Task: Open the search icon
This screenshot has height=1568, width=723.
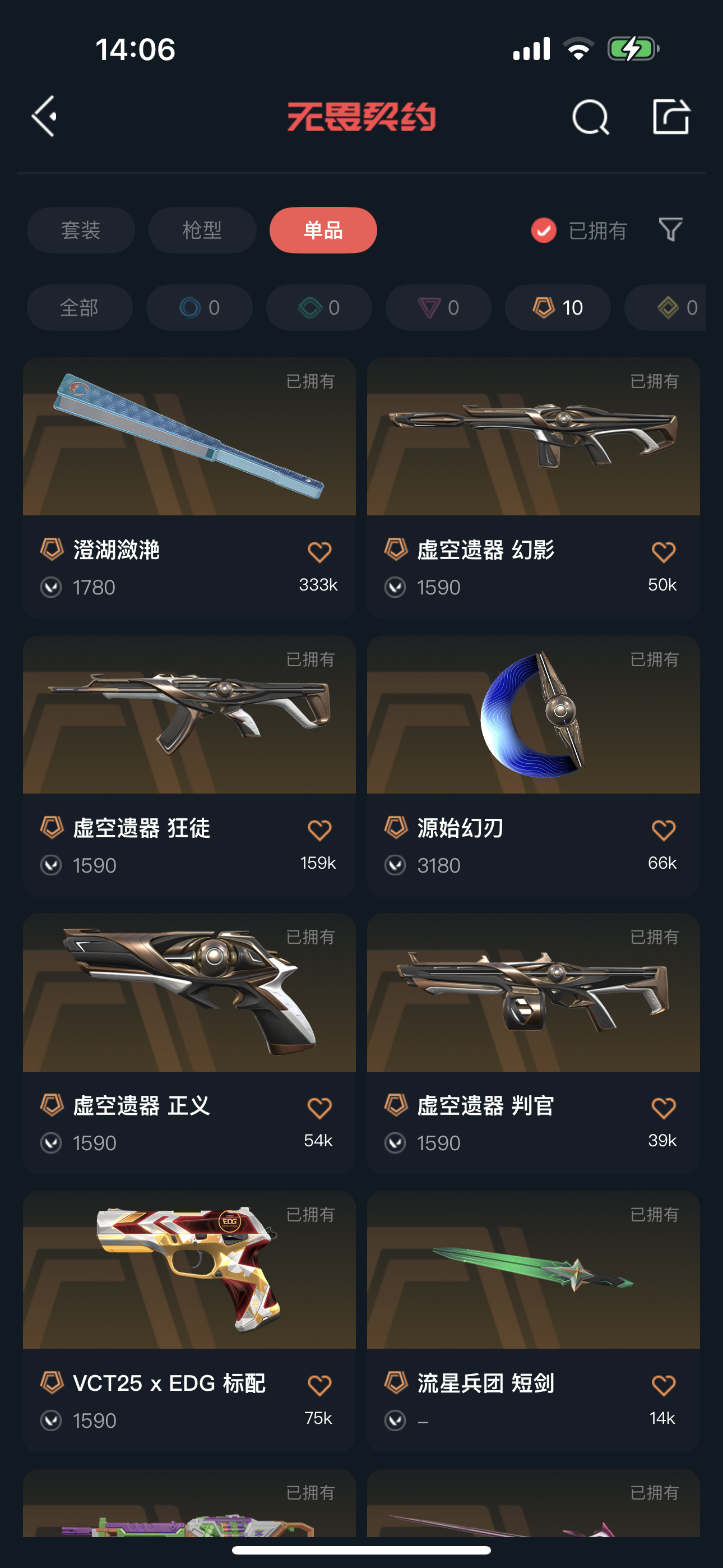Action: 590,116
